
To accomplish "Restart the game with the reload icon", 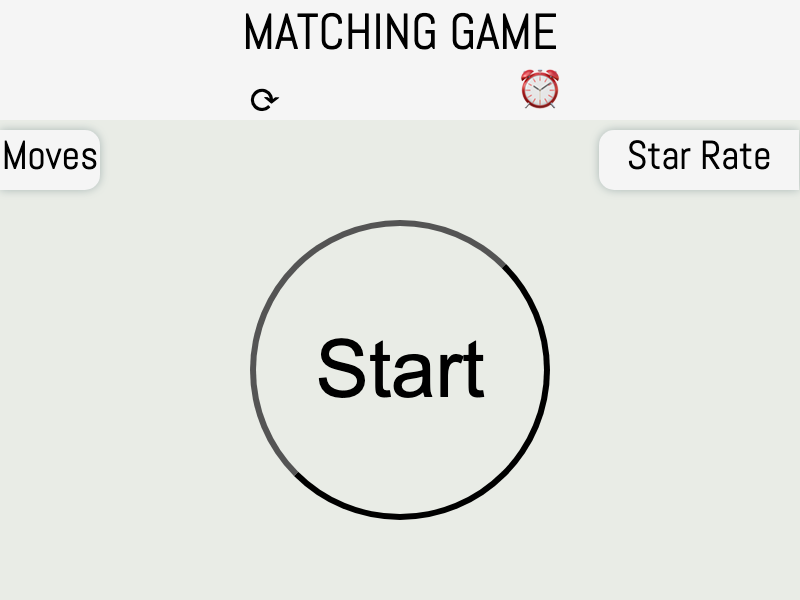I will pos(264,100).
